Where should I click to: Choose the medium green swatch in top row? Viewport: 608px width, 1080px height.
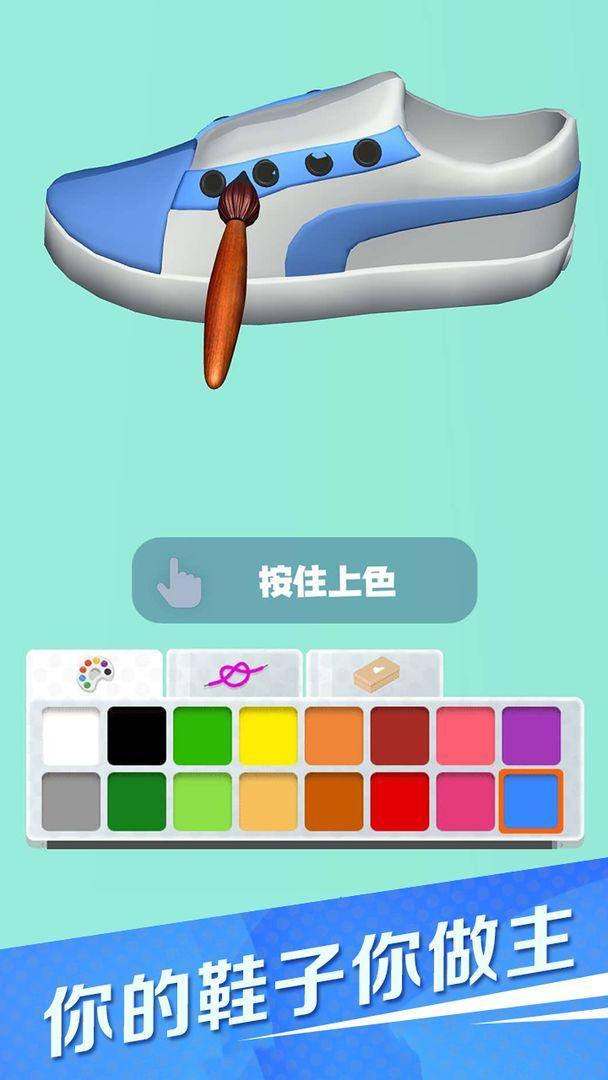pyautogui.click(x=202, y=736)
